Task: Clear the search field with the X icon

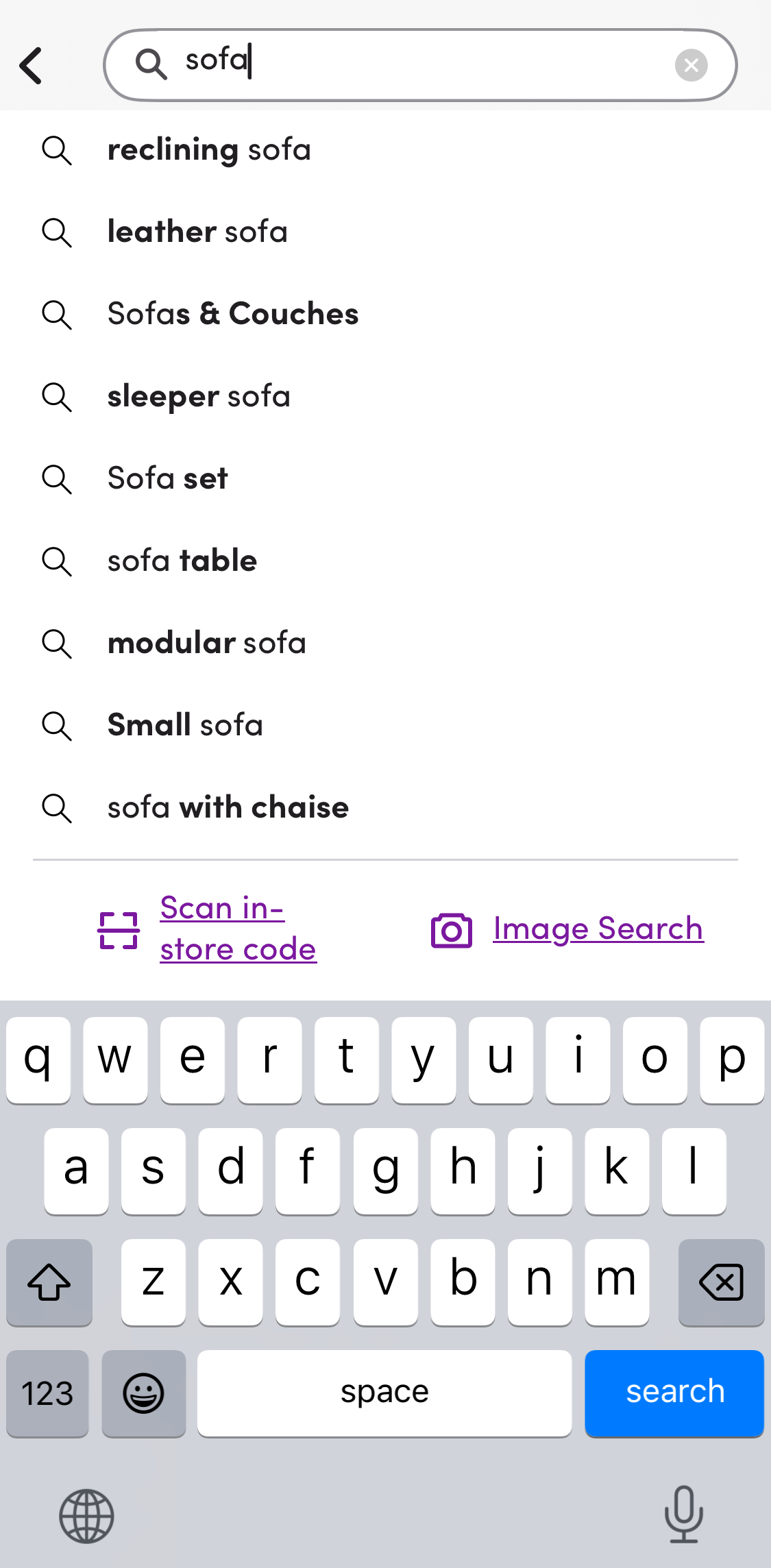Action: 691,64
